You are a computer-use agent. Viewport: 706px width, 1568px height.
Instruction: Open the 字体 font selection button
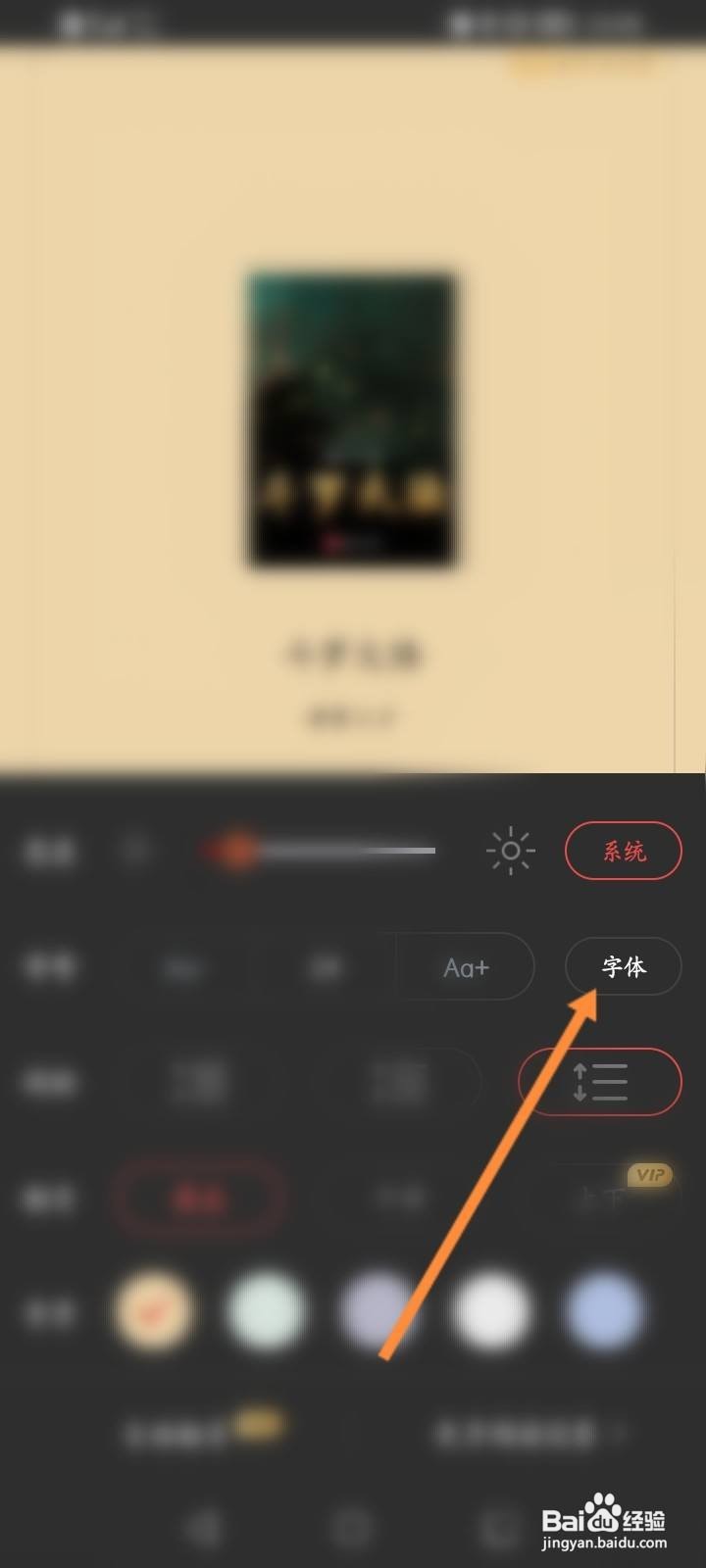[623, 966]
